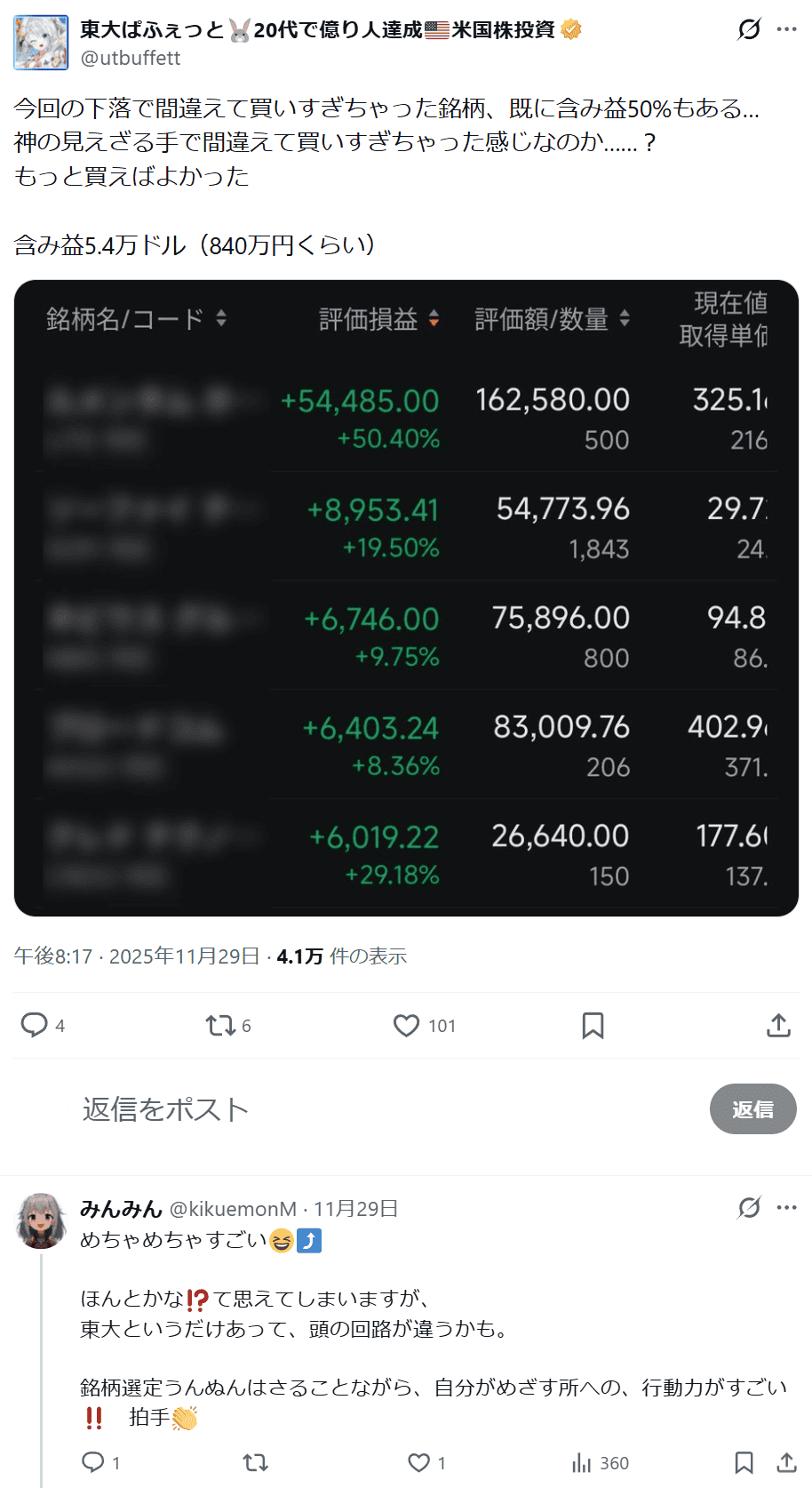Comment on みんみん's reply

93,1462
